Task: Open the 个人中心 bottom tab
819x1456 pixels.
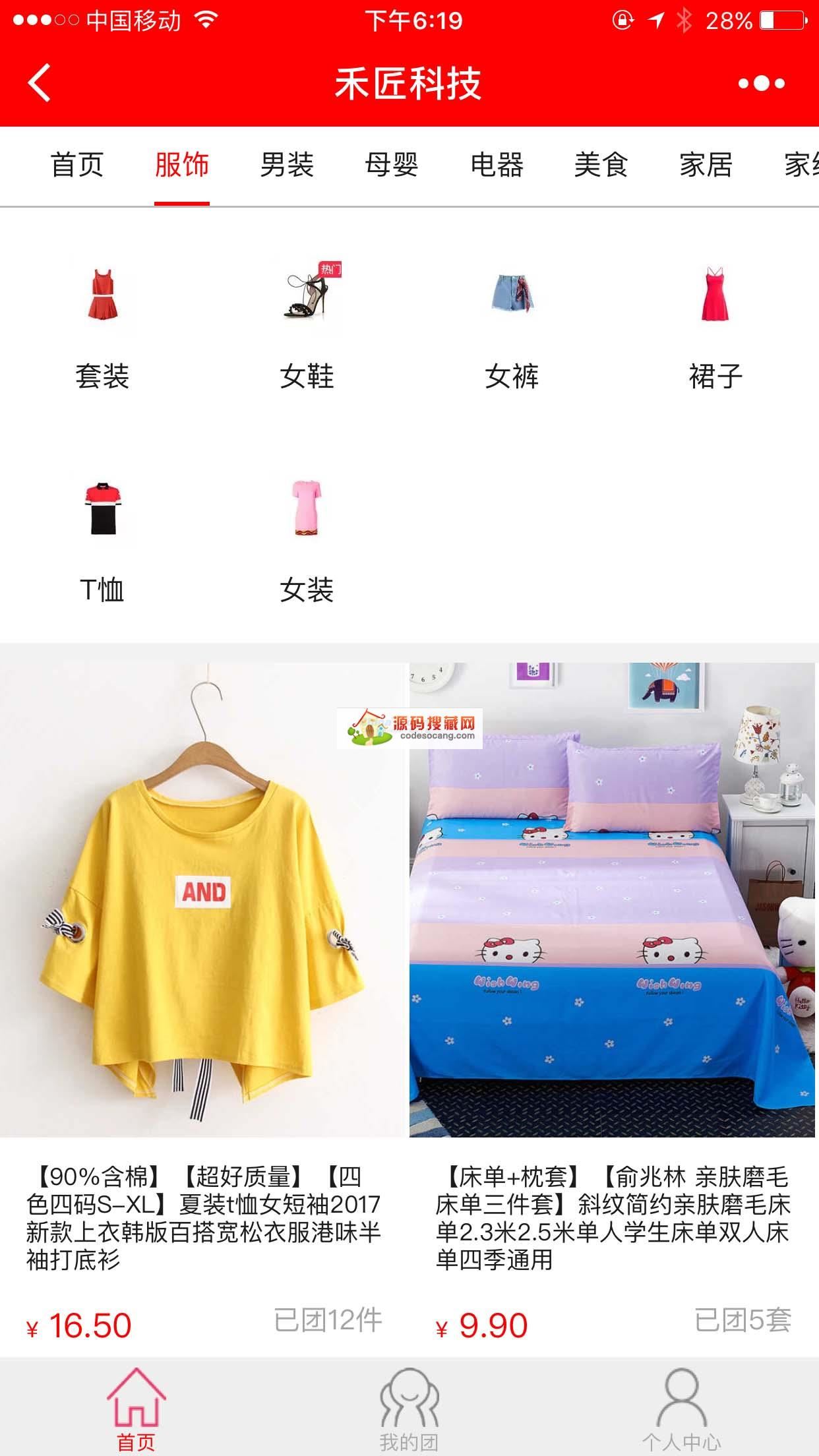Action: tap(682, 1409)
